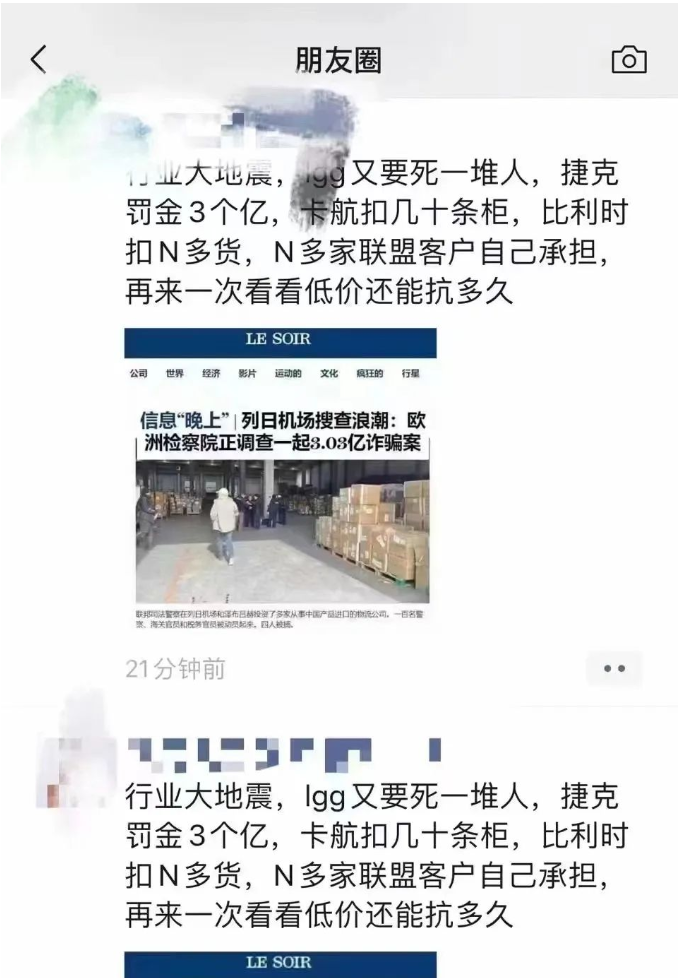
Task: Open the second post's Le Soir image
Action: coord(280,964)
